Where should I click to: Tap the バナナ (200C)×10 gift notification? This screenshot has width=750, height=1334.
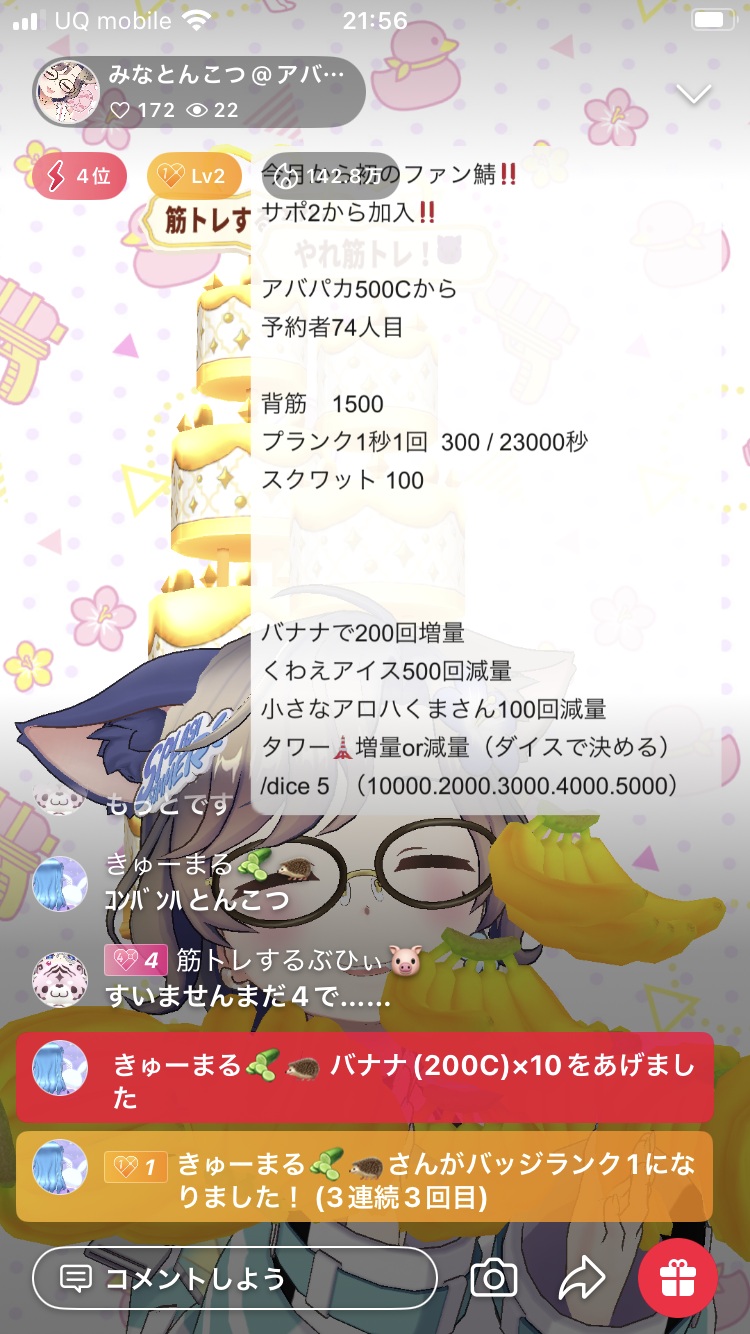click(x=365, y=1078)
